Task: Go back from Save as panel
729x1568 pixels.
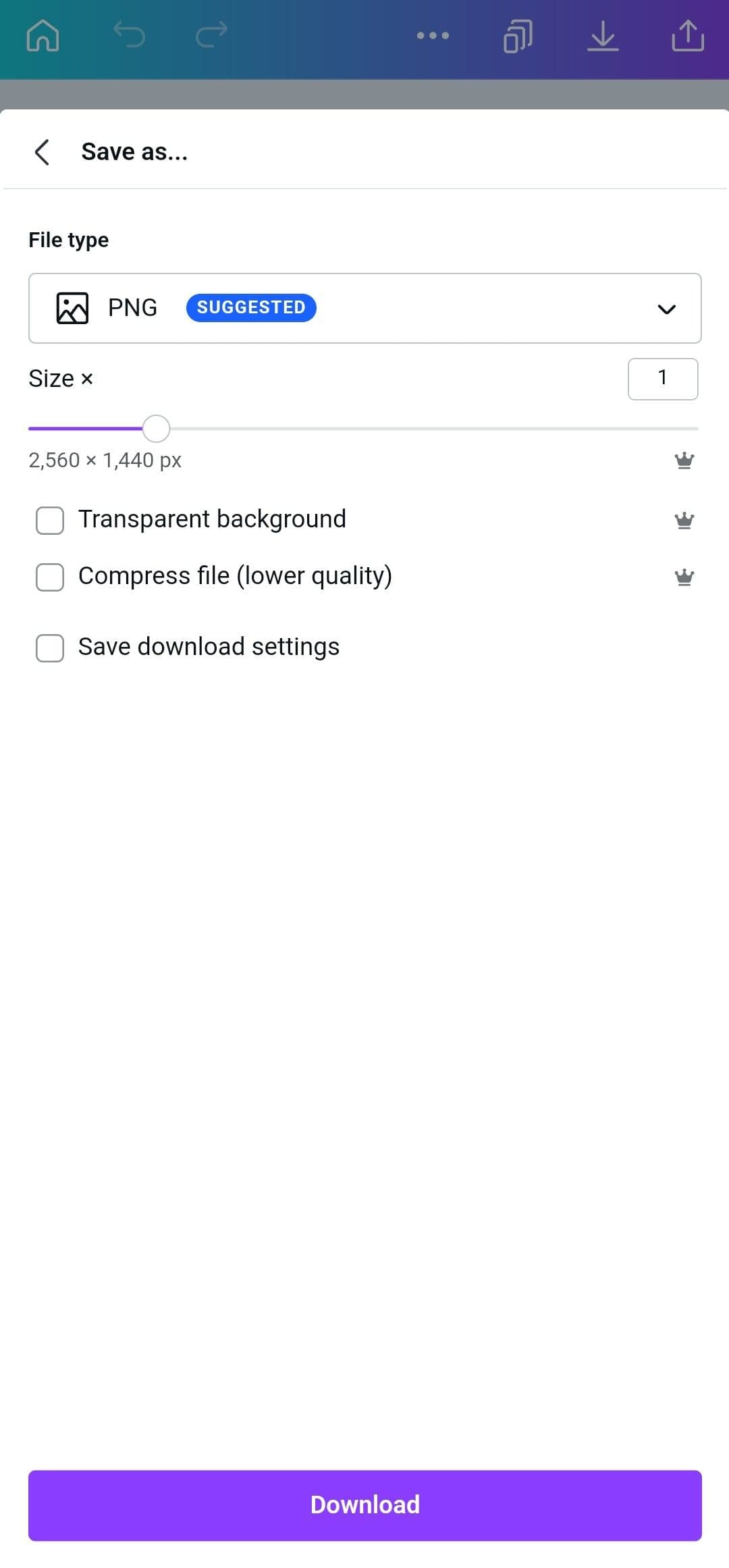Action: tap(42, 152)
